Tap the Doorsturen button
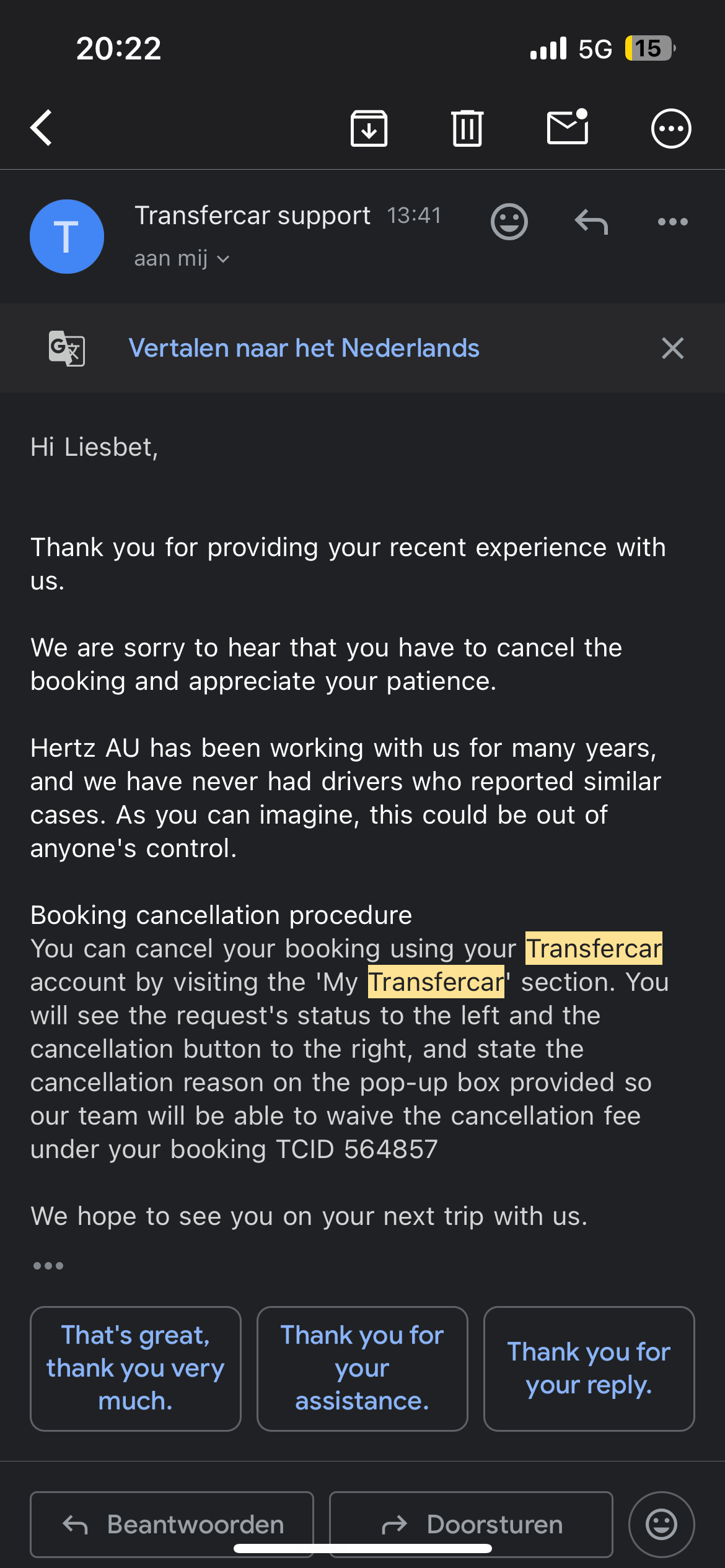Image resolution: width=725 pixels, height=1568 pixels. pos(471,1525)
